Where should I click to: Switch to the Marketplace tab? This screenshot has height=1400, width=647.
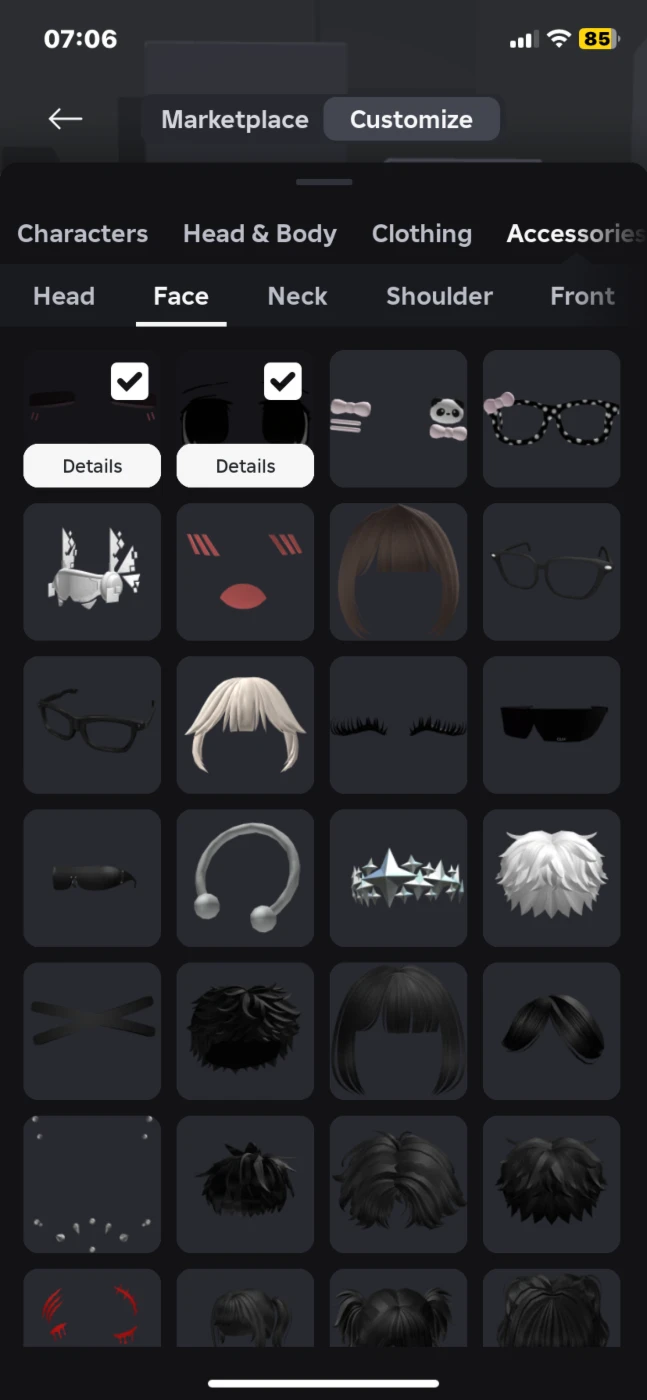[x=235, y=119]
